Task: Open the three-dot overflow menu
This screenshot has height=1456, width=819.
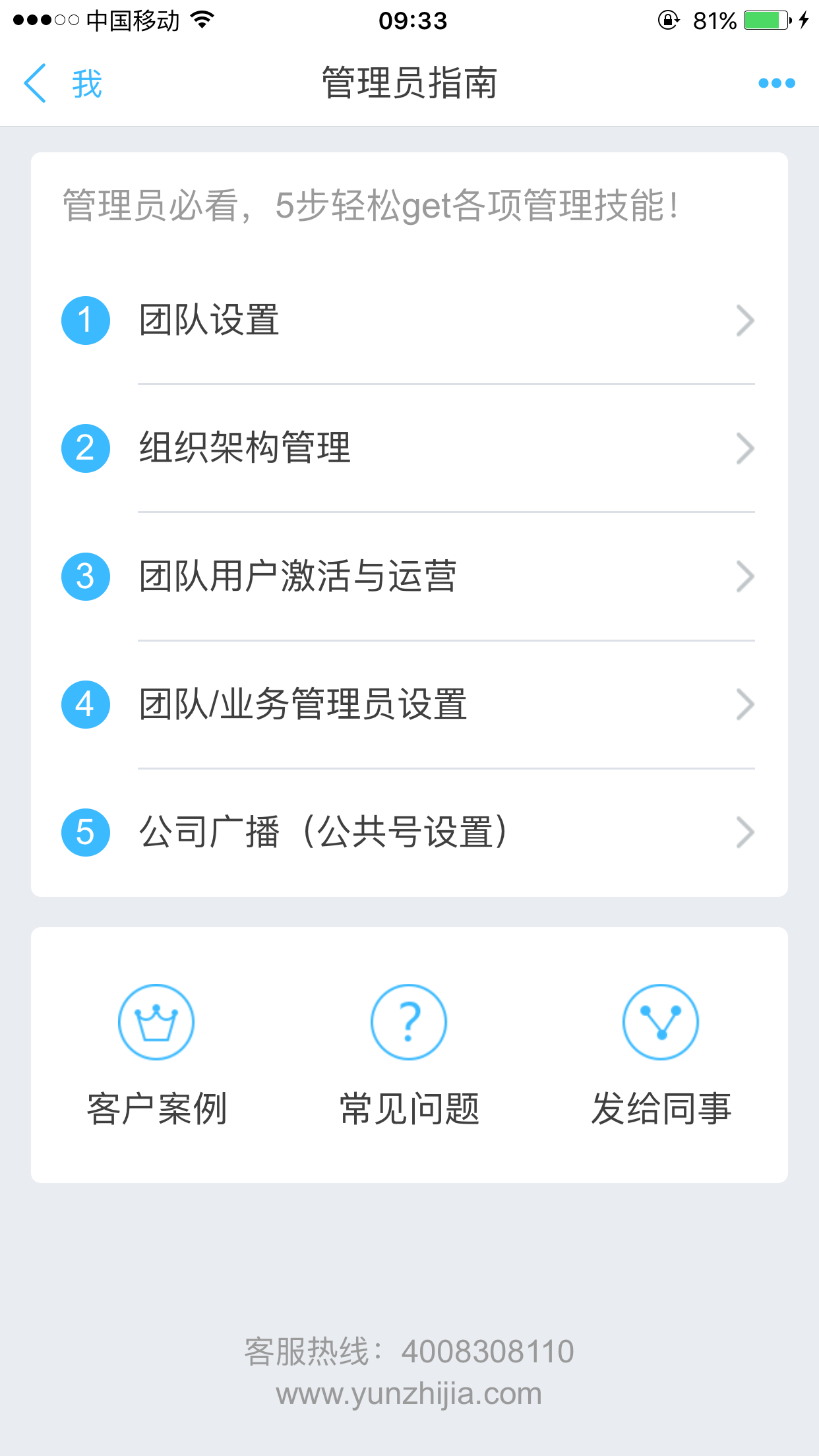Action: click(x=776, y=84)
